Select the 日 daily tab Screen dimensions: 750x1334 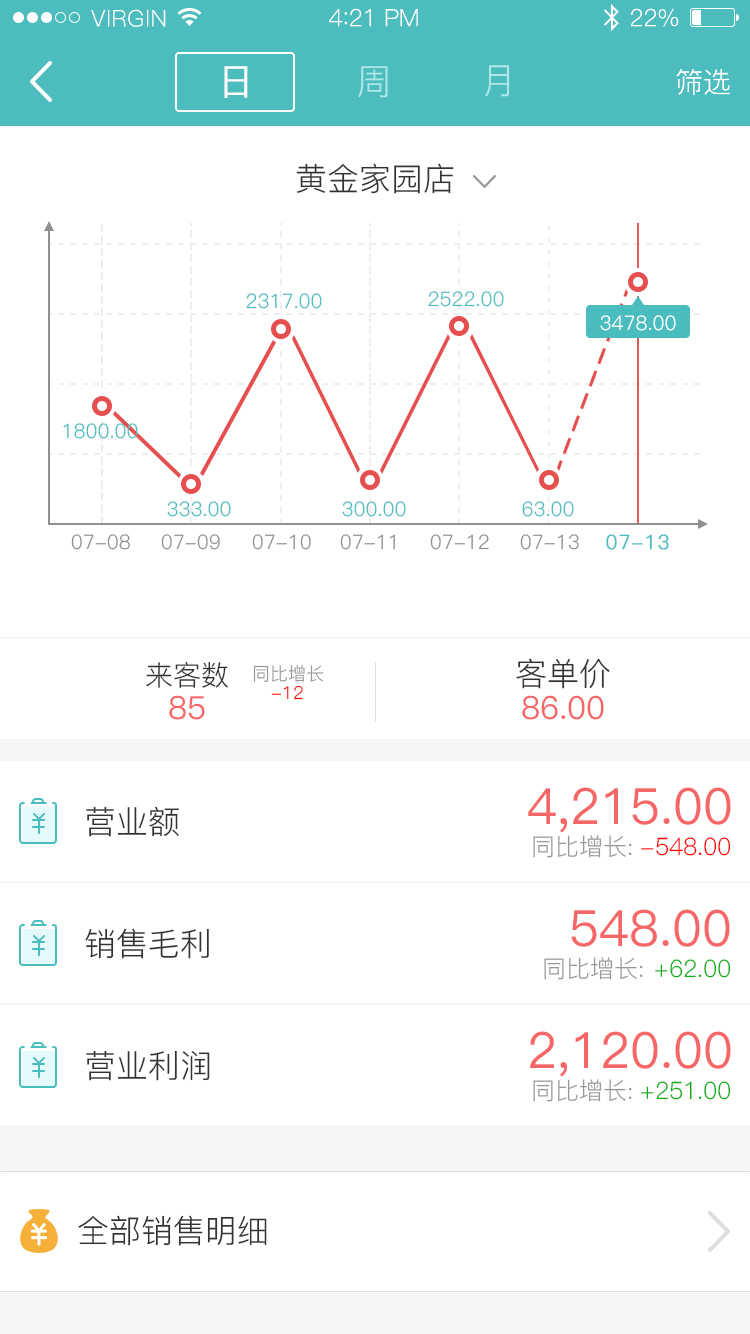point(235,82)
